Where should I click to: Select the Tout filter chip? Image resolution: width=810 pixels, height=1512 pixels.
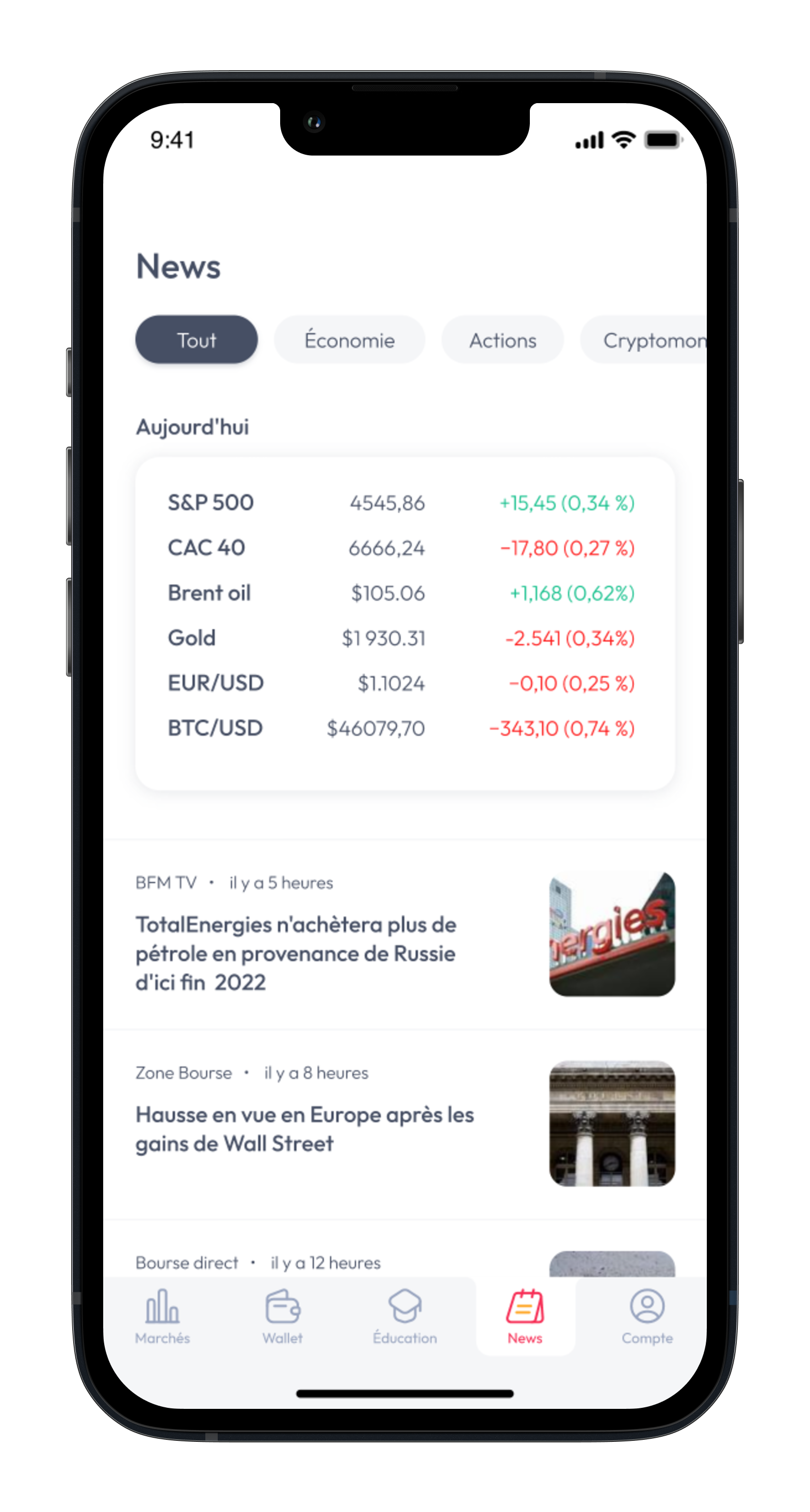point(196,340)
